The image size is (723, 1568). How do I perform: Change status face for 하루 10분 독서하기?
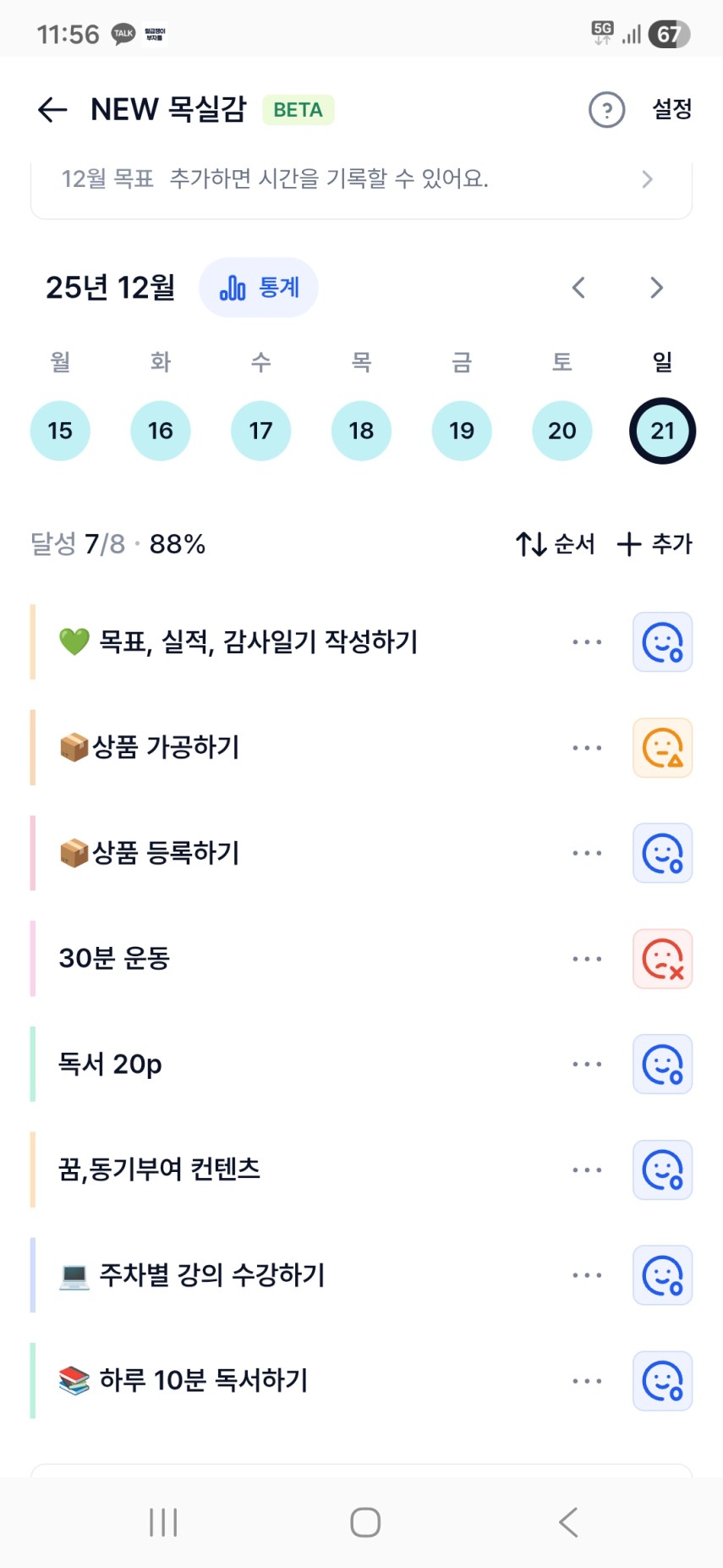(663, 1381)
